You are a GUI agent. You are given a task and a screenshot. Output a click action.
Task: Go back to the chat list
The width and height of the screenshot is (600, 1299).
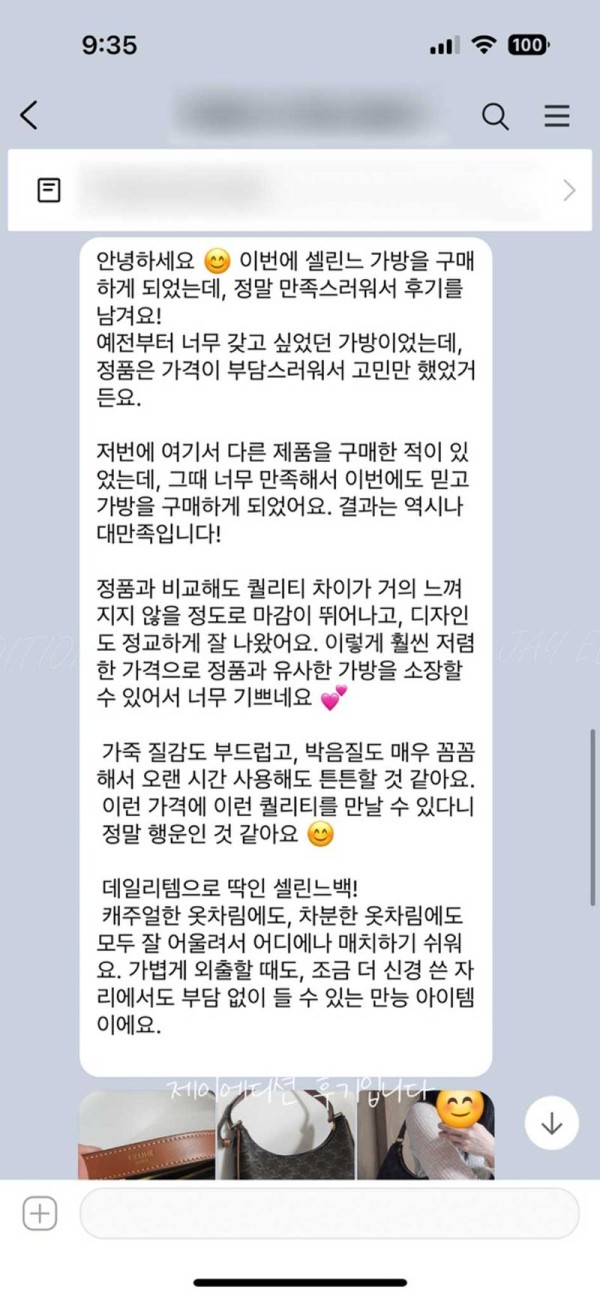(x=30, y=116)
